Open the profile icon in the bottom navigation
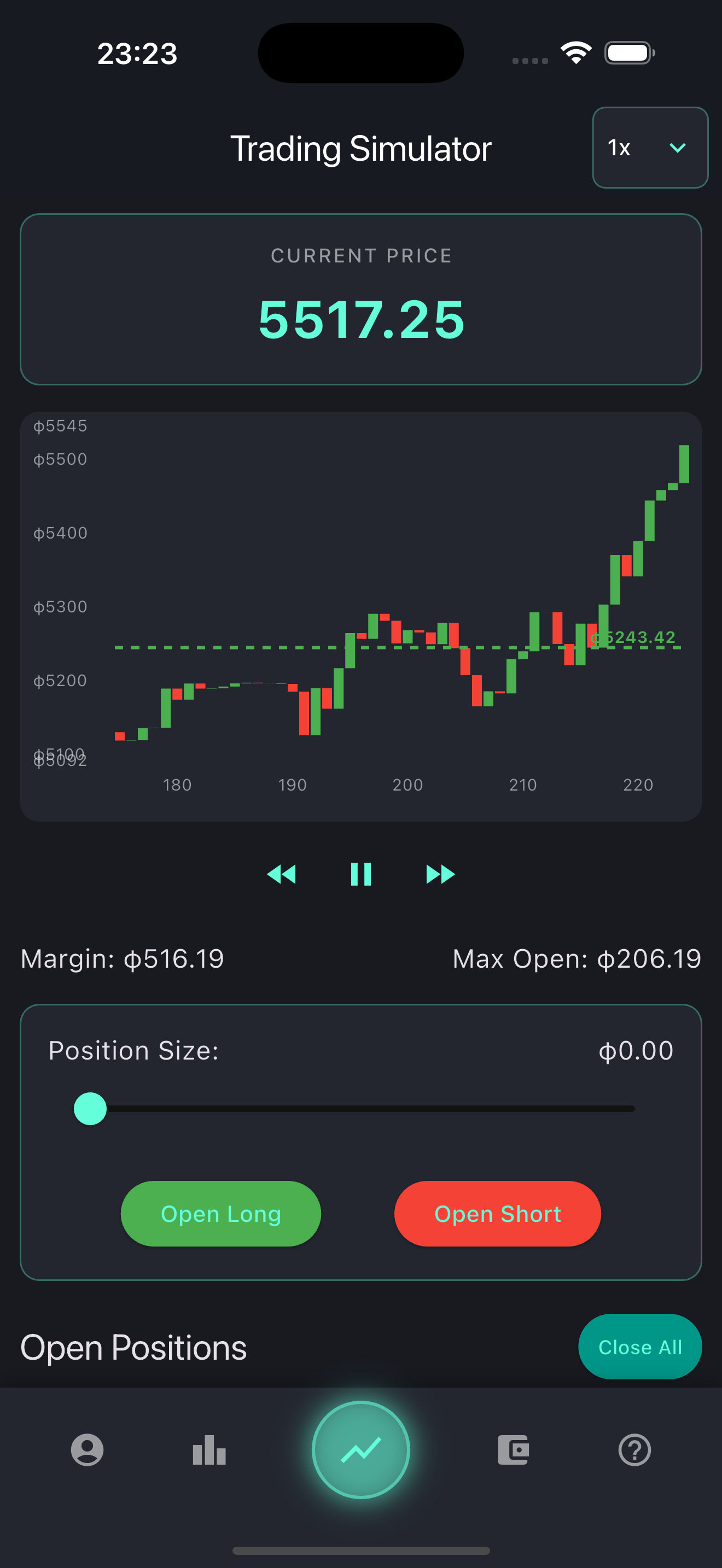This screenshot has width=722, height=1568. coord(86,1450)
